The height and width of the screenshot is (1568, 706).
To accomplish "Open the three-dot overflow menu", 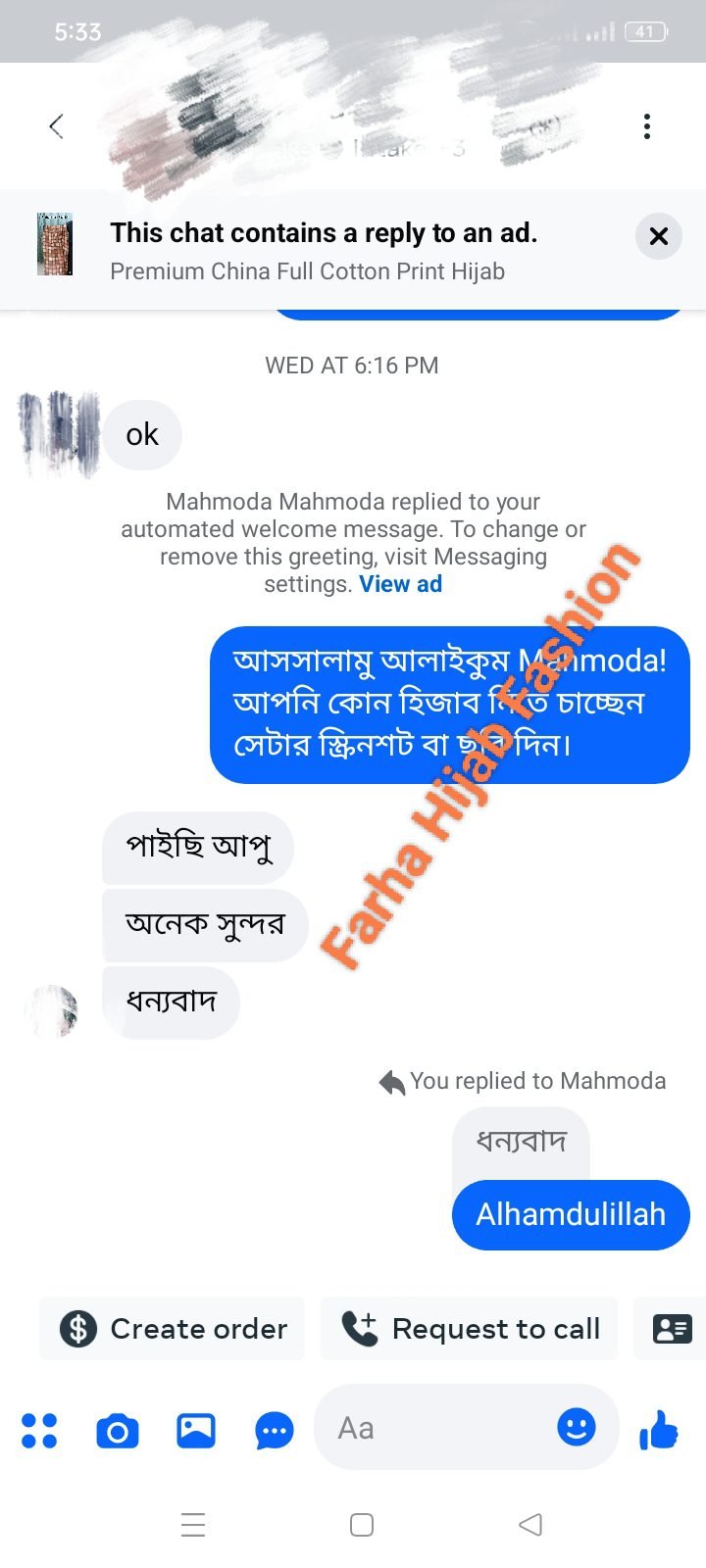I will (x=646, y=126).
